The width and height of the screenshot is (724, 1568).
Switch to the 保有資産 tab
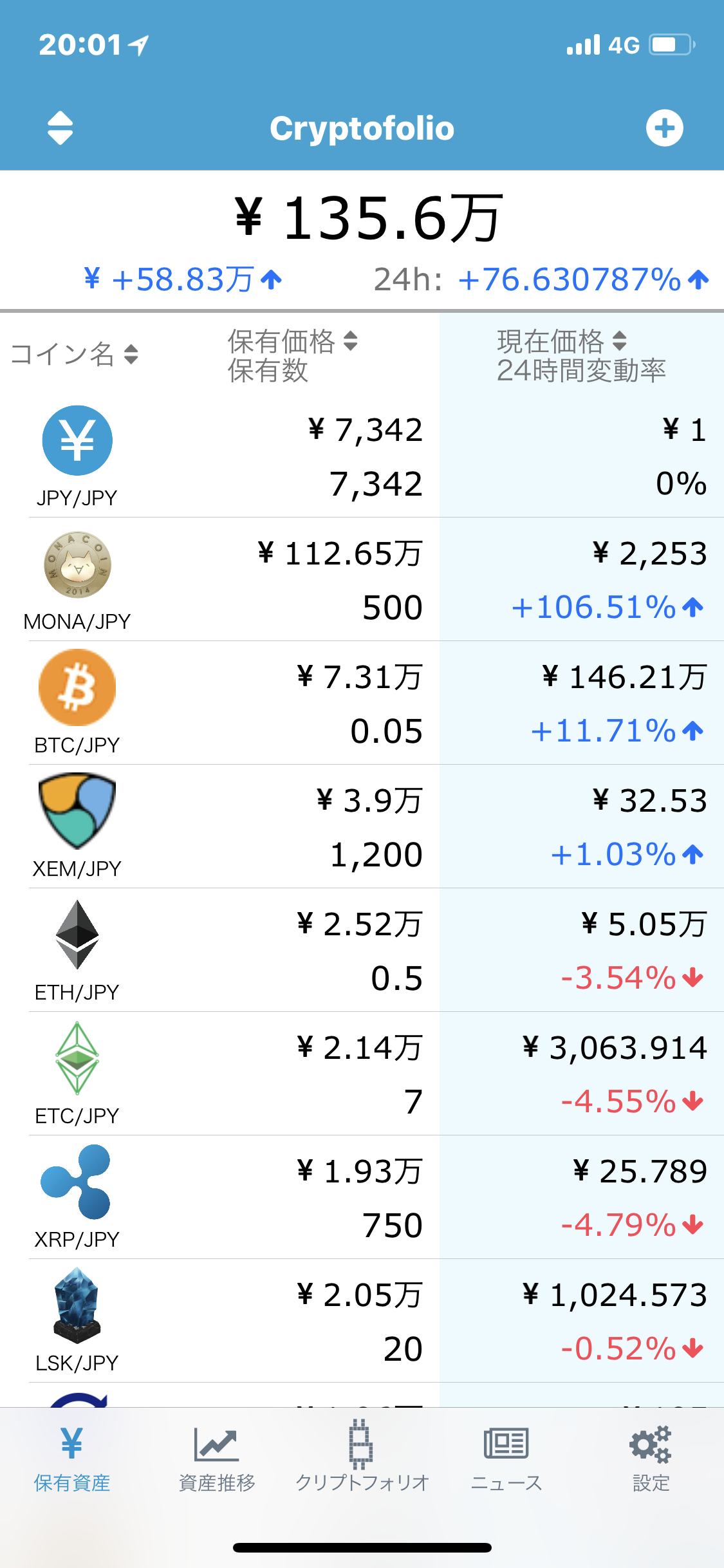pos(72,1459)
